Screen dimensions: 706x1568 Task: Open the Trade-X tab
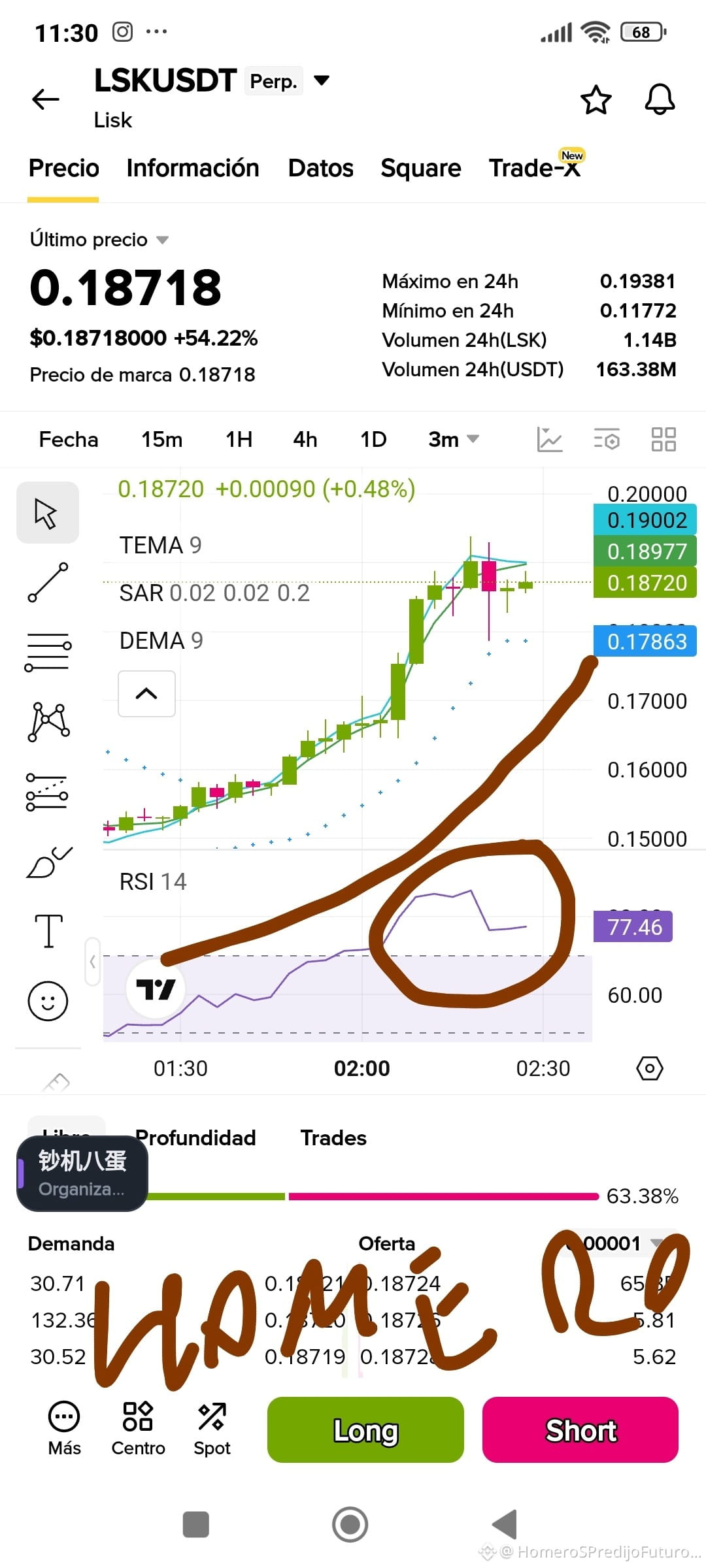point(535,168)
